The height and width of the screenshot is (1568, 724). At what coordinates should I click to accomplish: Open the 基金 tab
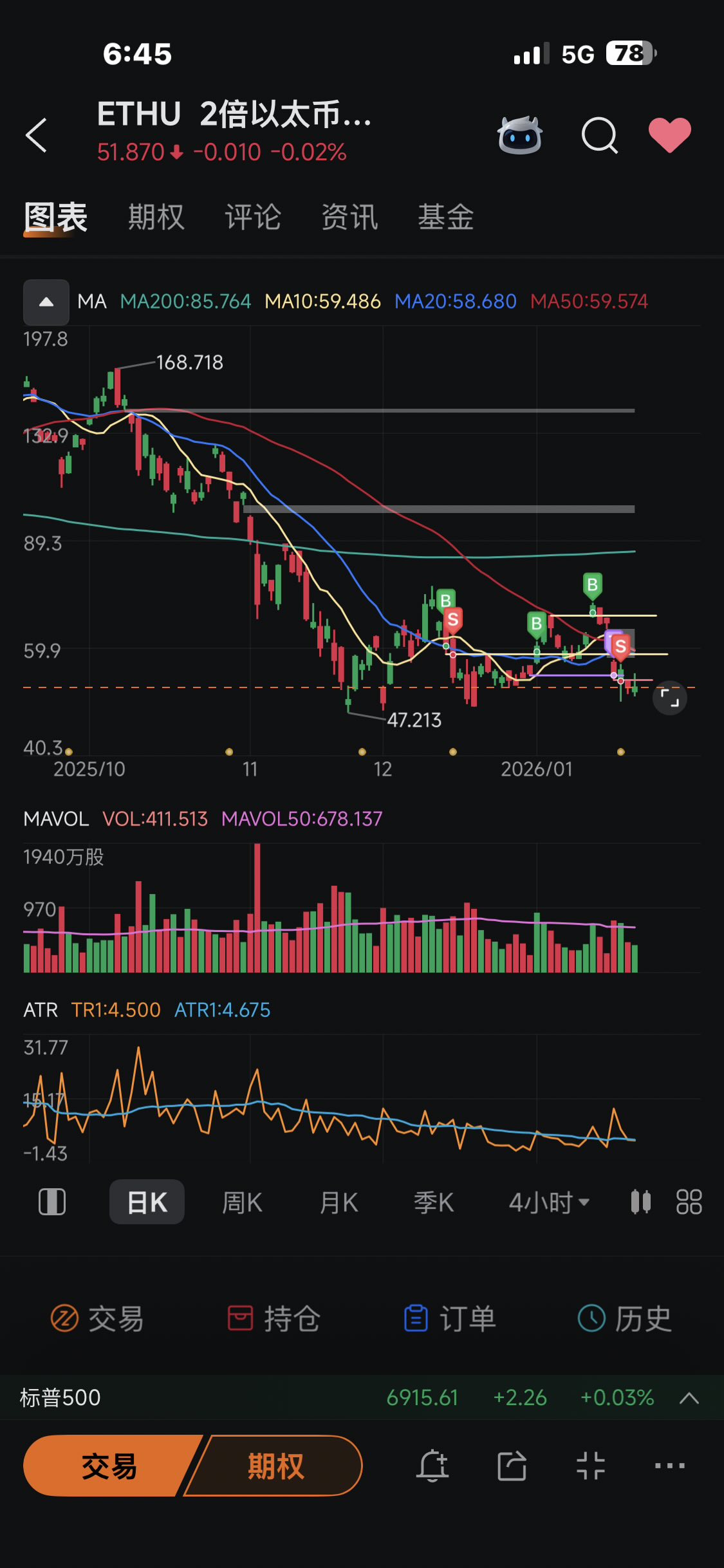point(445,217)
